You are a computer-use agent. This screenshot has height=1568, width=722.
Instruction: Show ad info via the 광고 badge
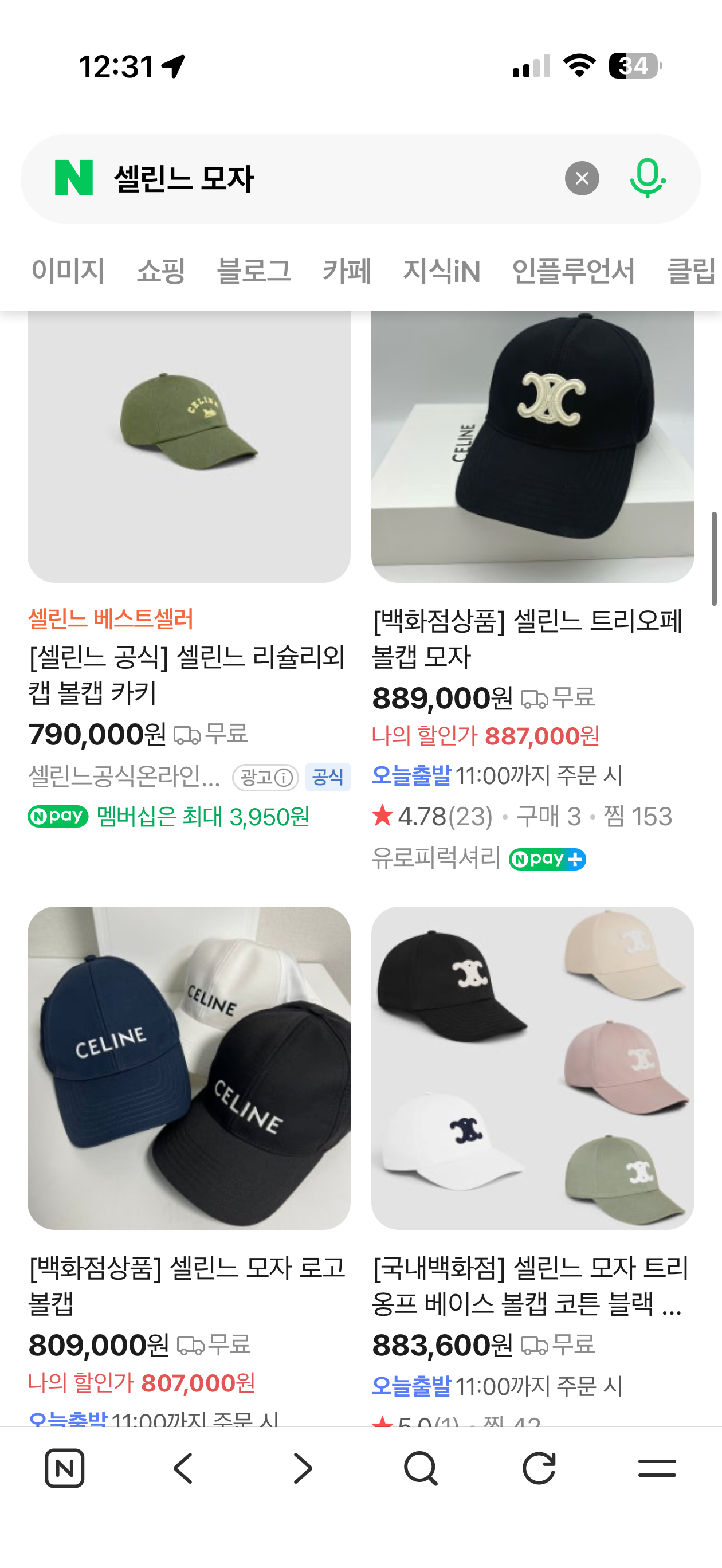265,777
